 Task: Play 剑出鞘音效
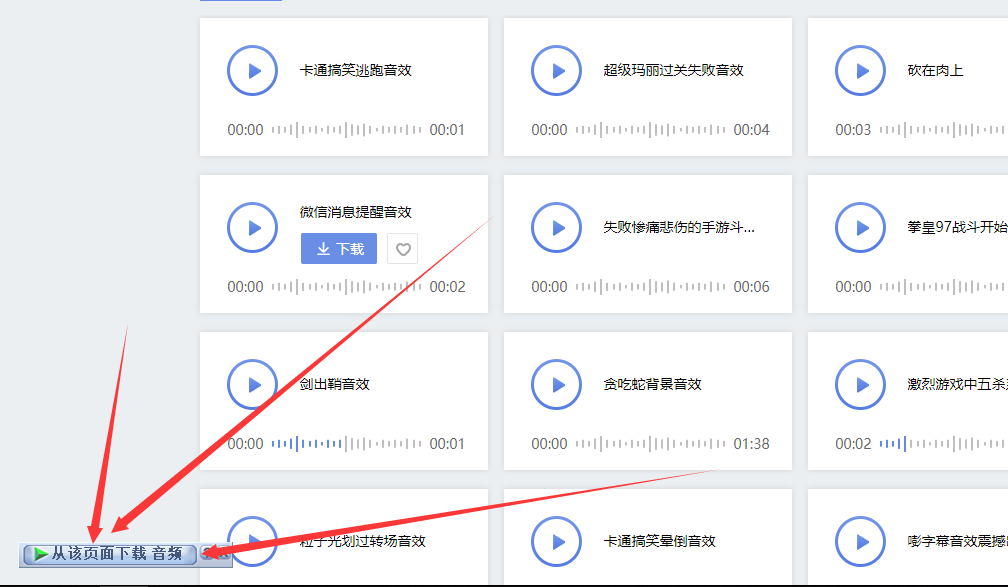[x=252, y=385]
